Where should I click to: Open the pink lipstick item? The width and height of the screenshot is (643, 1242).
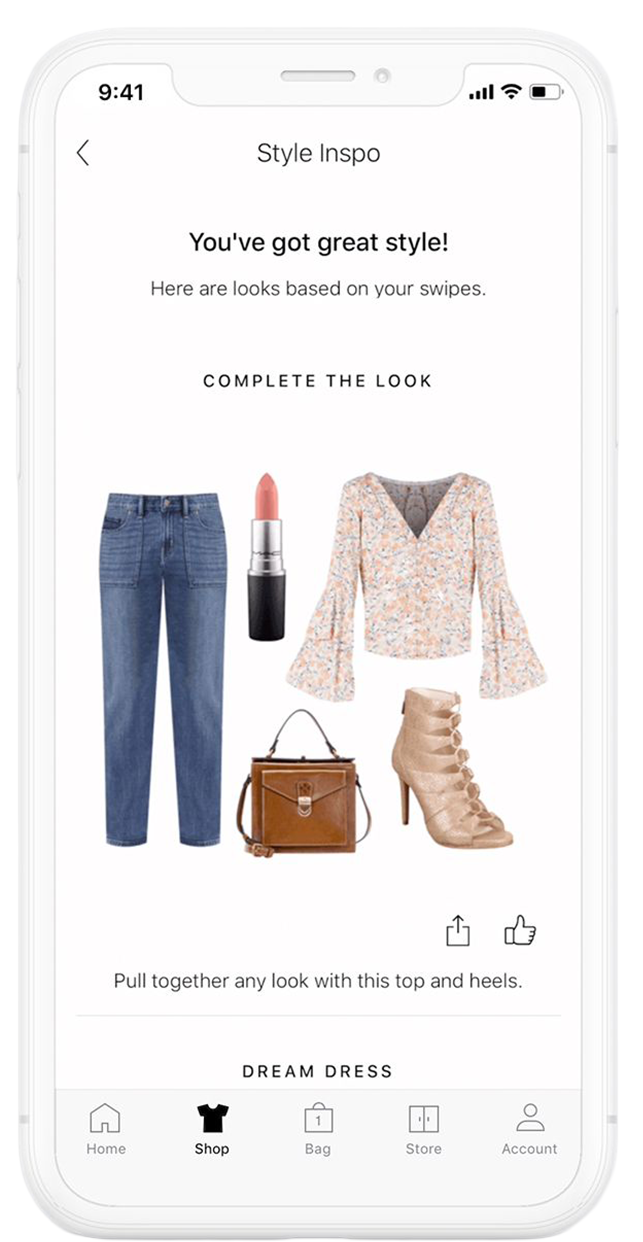[266, 556]
